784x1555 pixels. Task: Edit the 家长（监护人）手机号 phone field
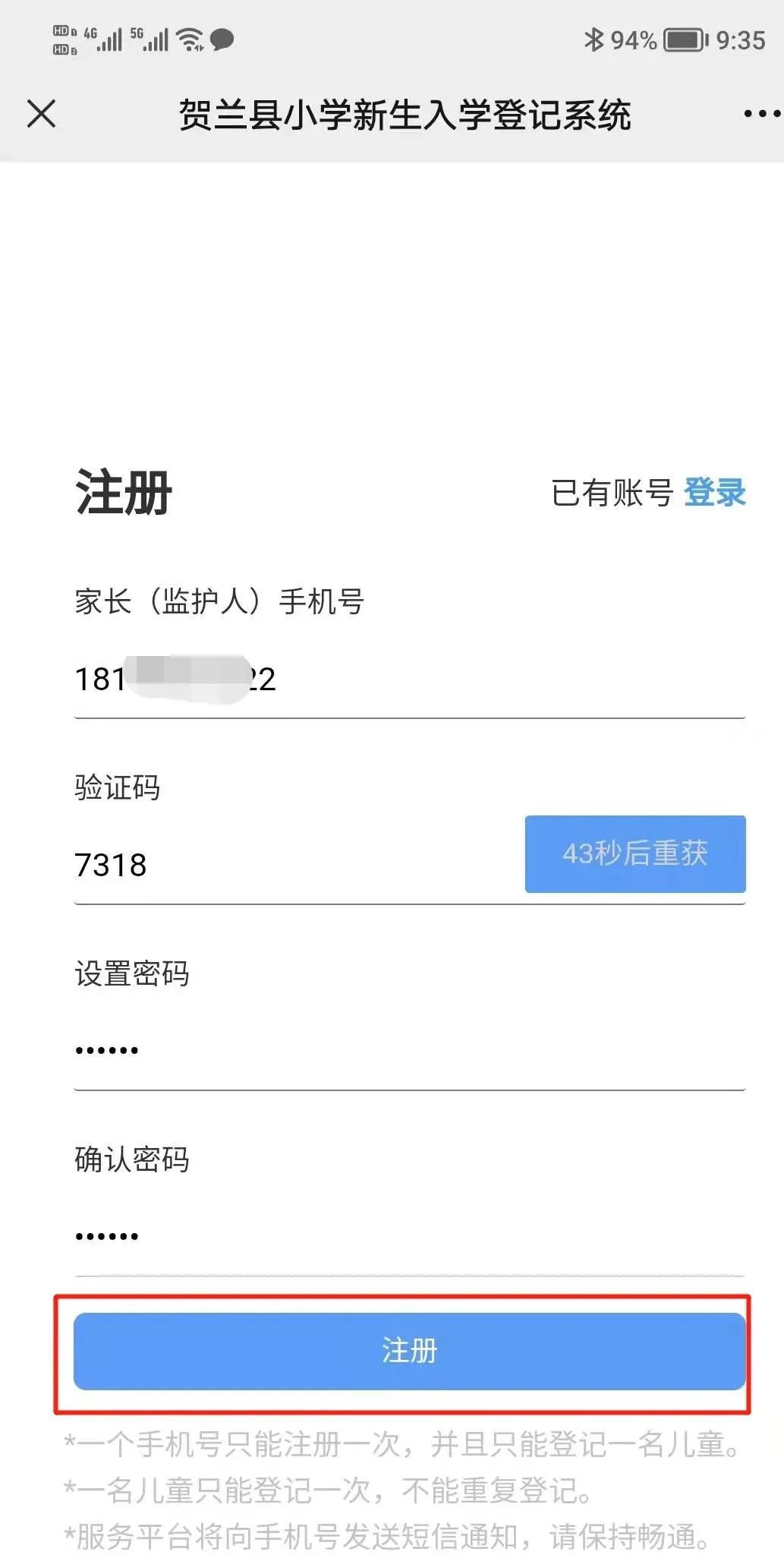[x=410, y=680]
